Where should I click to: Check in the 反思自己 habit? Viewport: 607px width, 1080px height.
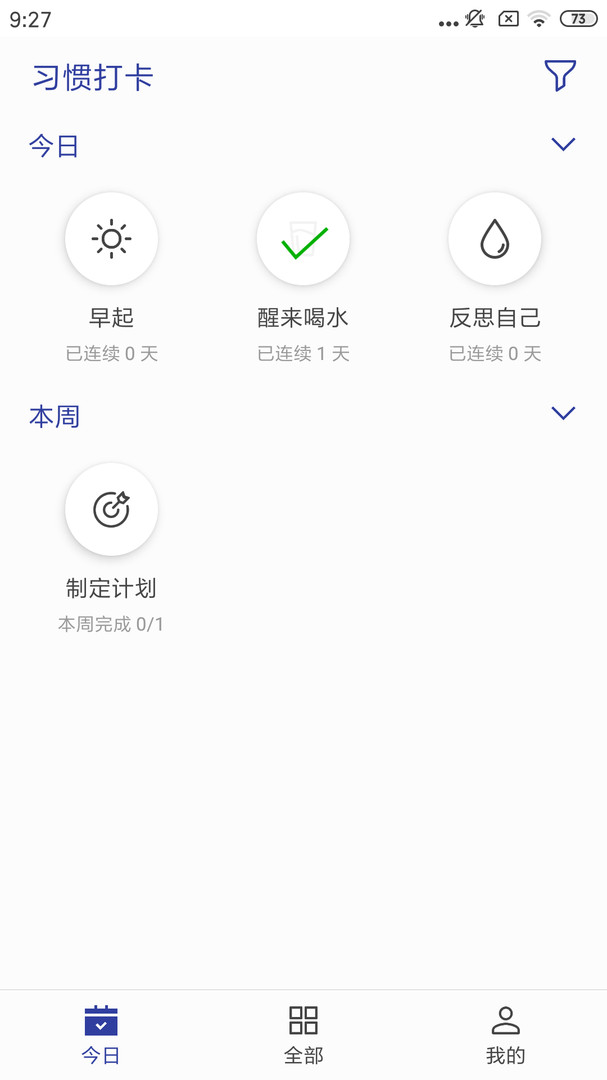pos(495,239)
